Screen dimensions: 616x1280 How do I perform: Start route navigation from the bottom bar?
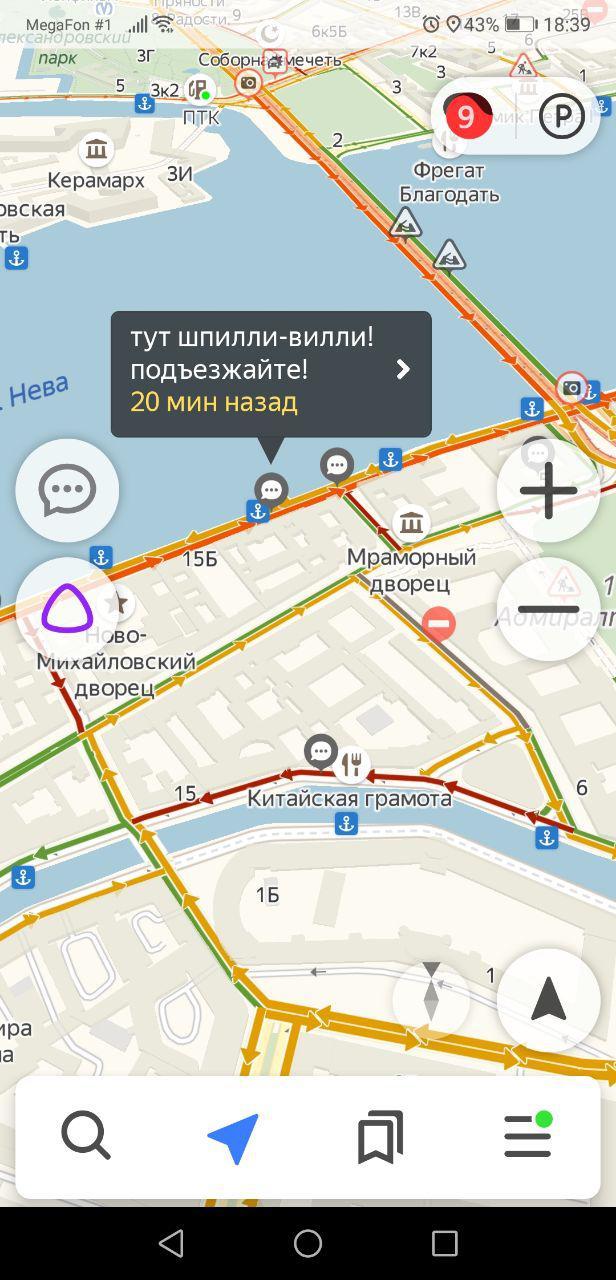coord(234,1138)
